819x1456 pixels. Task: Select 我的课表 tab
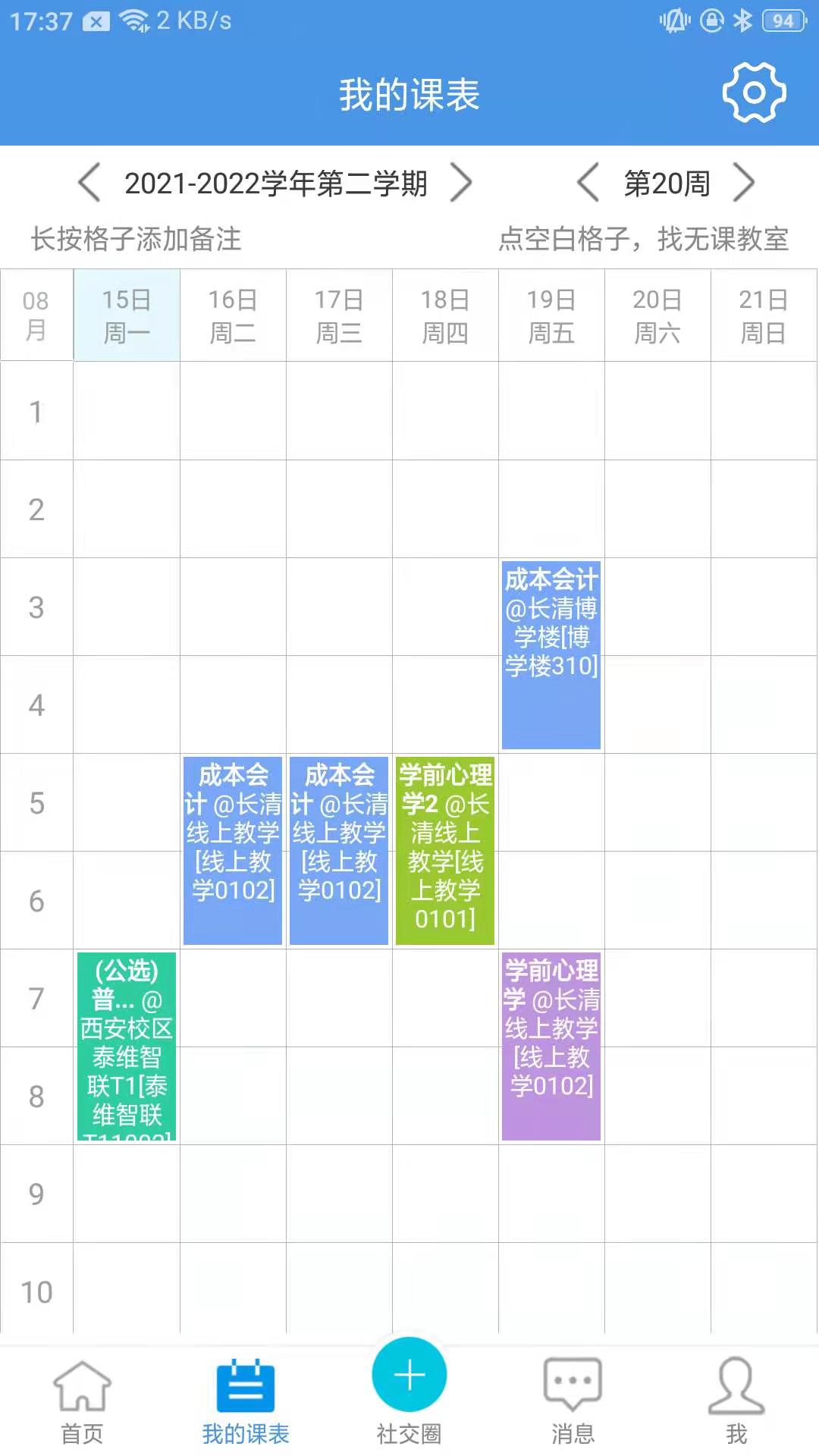click(x=246, y=1401)
